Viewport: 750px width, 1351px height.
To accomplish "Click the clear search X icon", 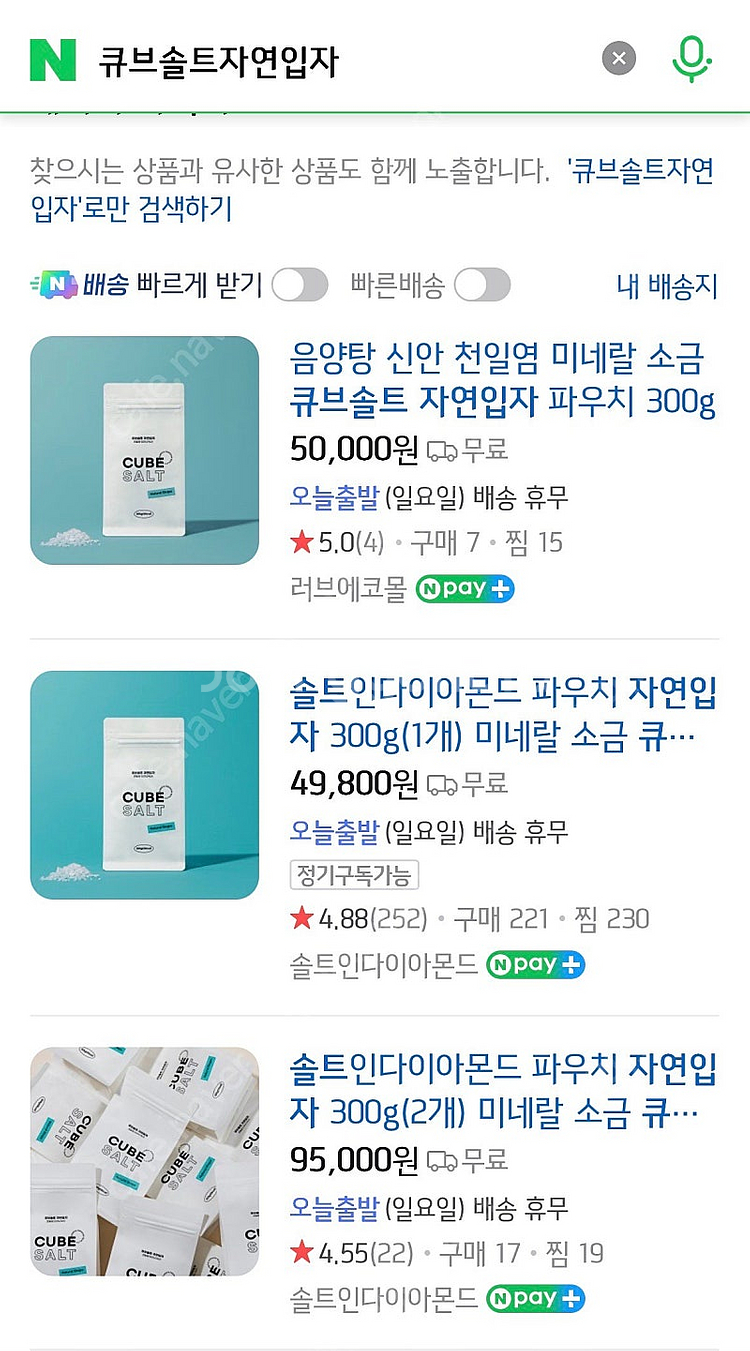I will [x=618, y=57].
